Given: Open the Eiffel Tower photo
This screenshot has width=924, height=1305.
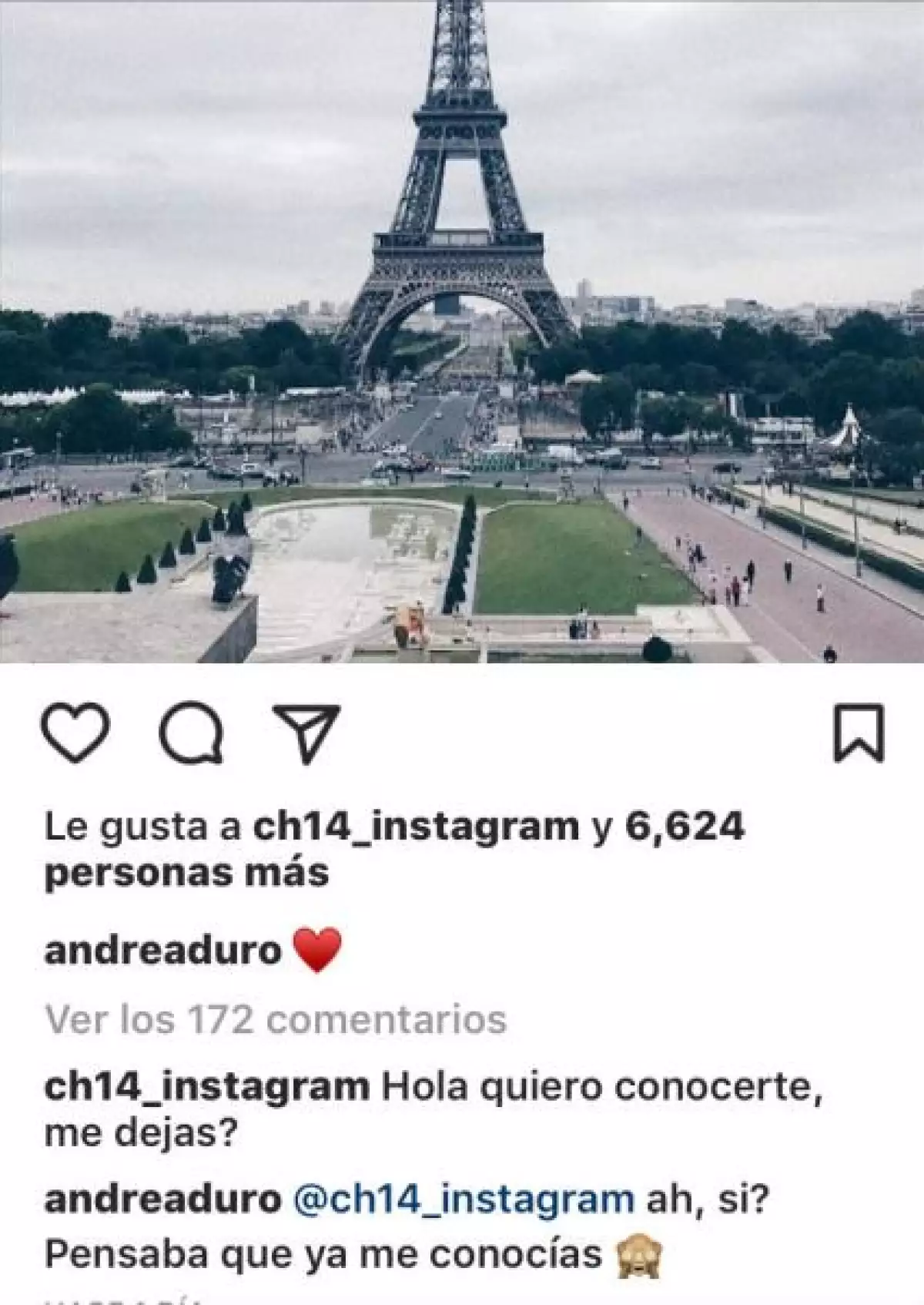Looking at the screenshot, I should click(x=462, y=331).
